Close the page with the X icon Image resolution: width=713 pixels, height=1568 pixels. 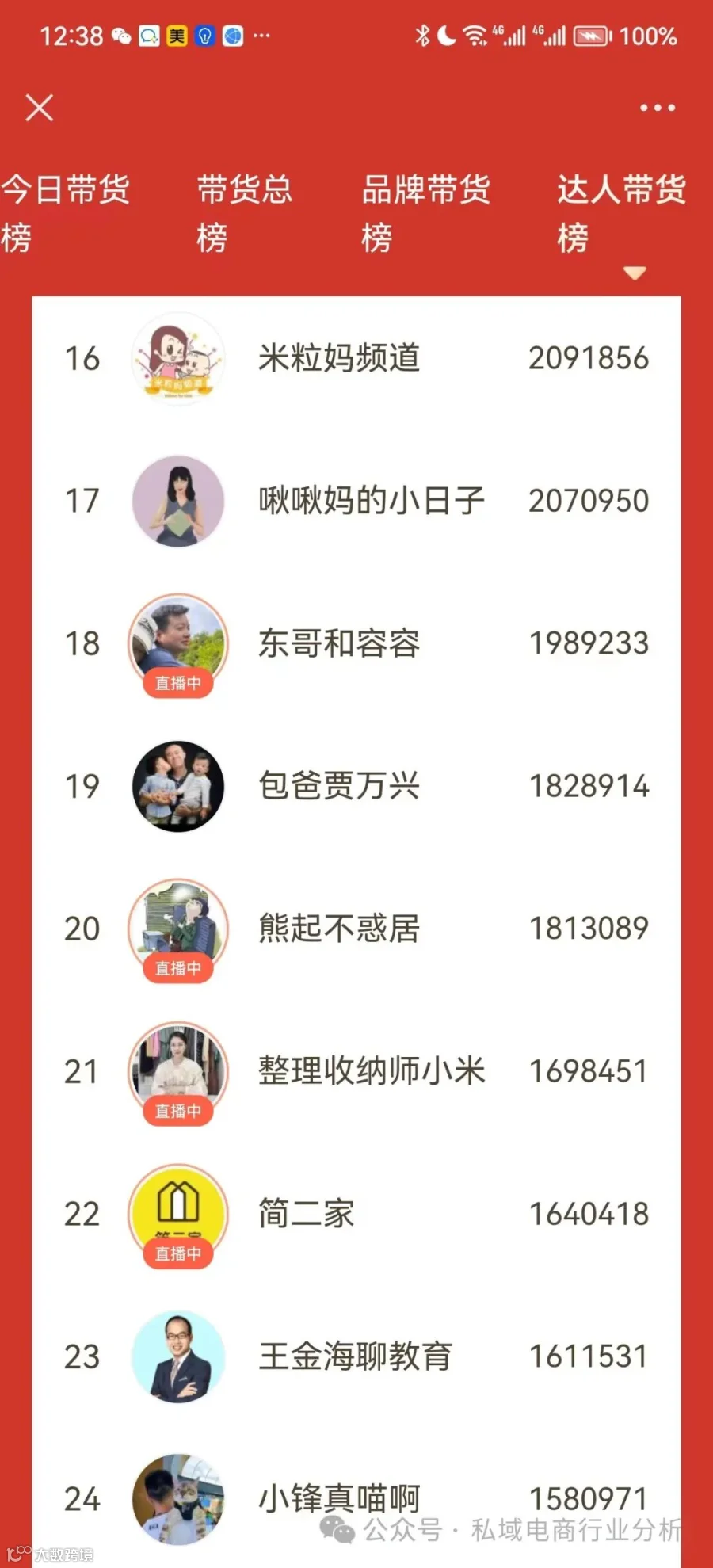(39, 107)
